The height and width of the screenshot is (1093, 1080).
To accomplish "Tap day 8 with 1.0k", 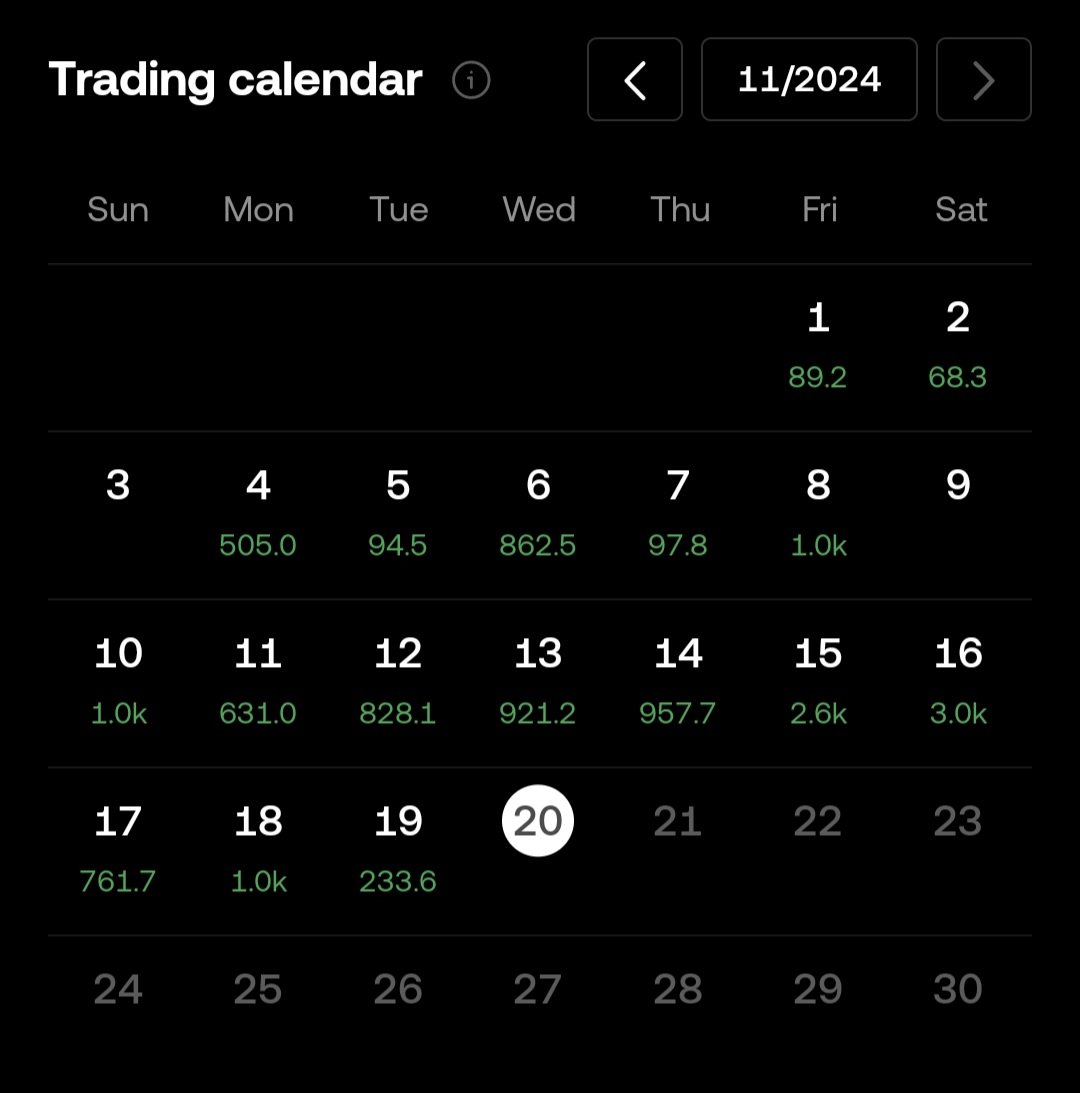I will pos(818,511).
